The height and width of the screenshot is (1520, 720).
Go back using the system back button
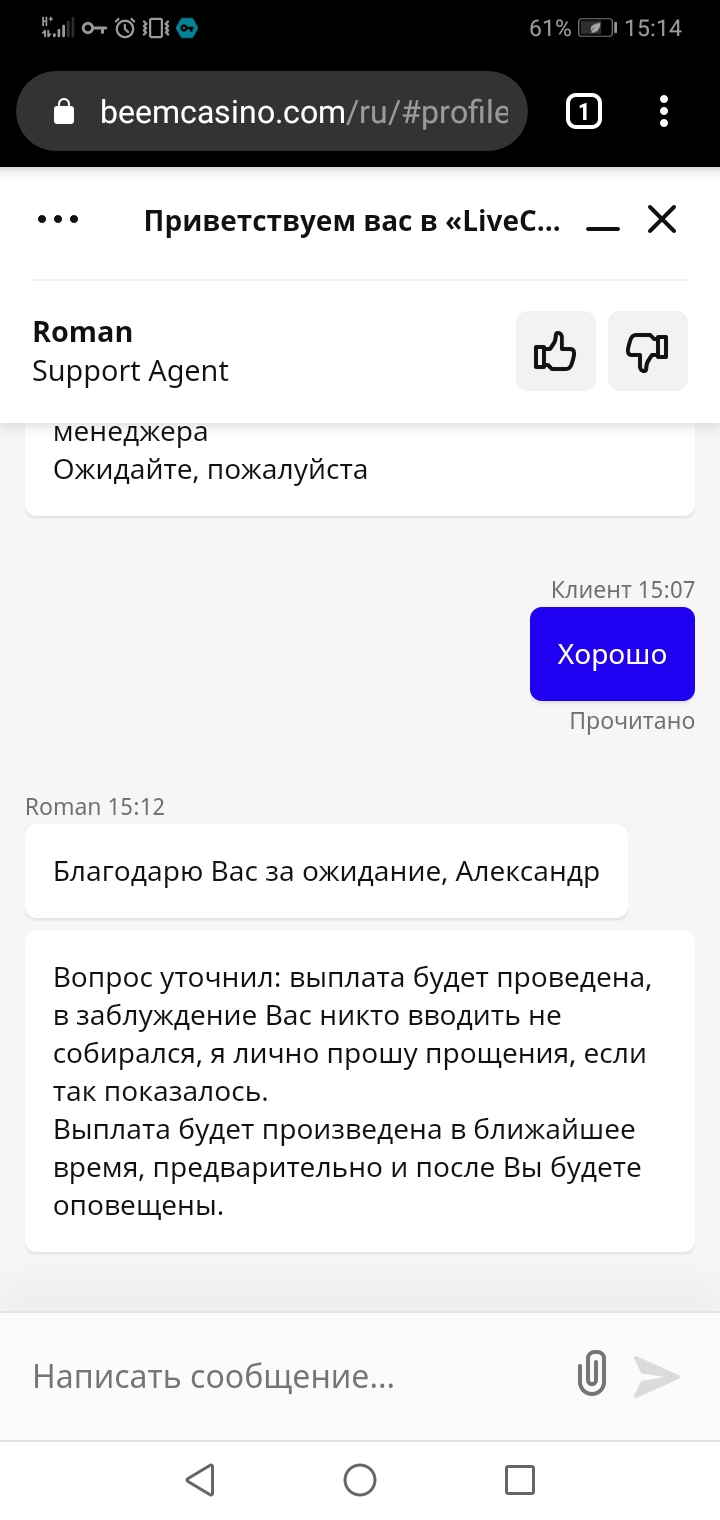(x=200, y=1480)
